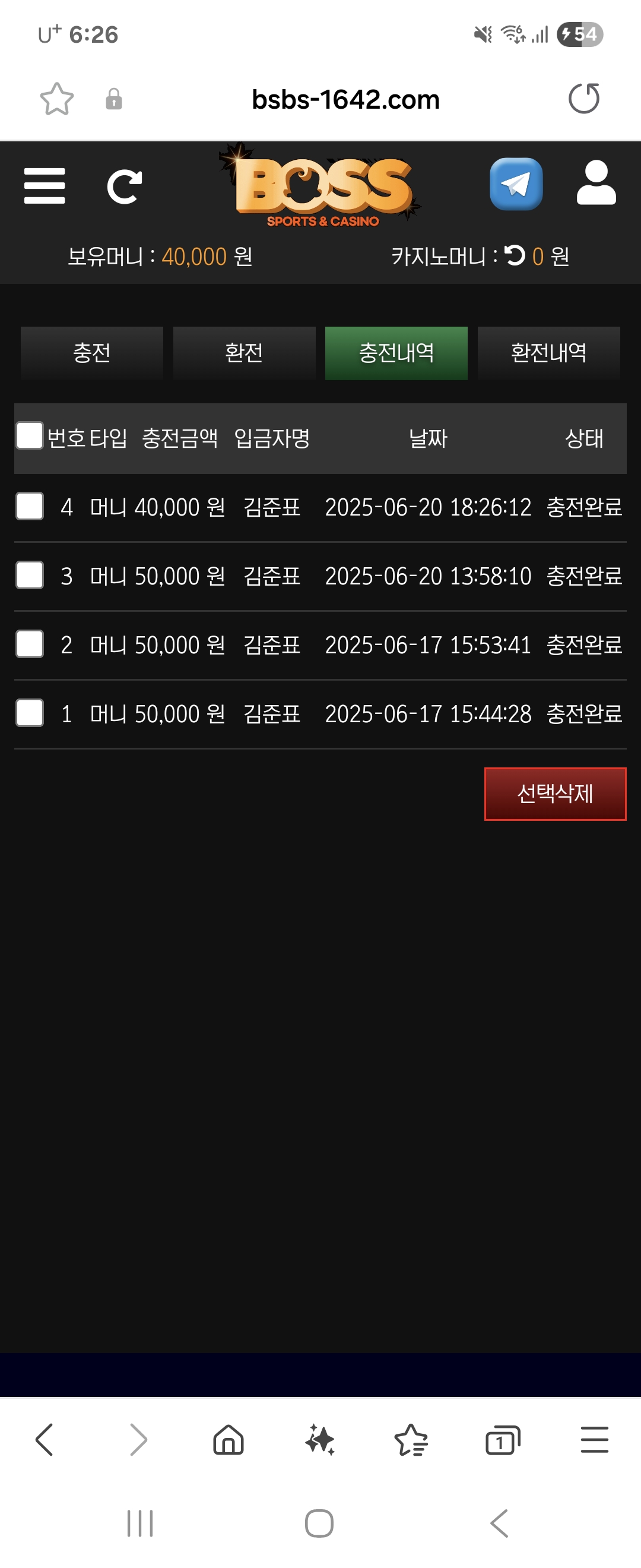641x1568 pixels.
Task: Mark the checkbox for entry number 2
Action: coord(29,644)
